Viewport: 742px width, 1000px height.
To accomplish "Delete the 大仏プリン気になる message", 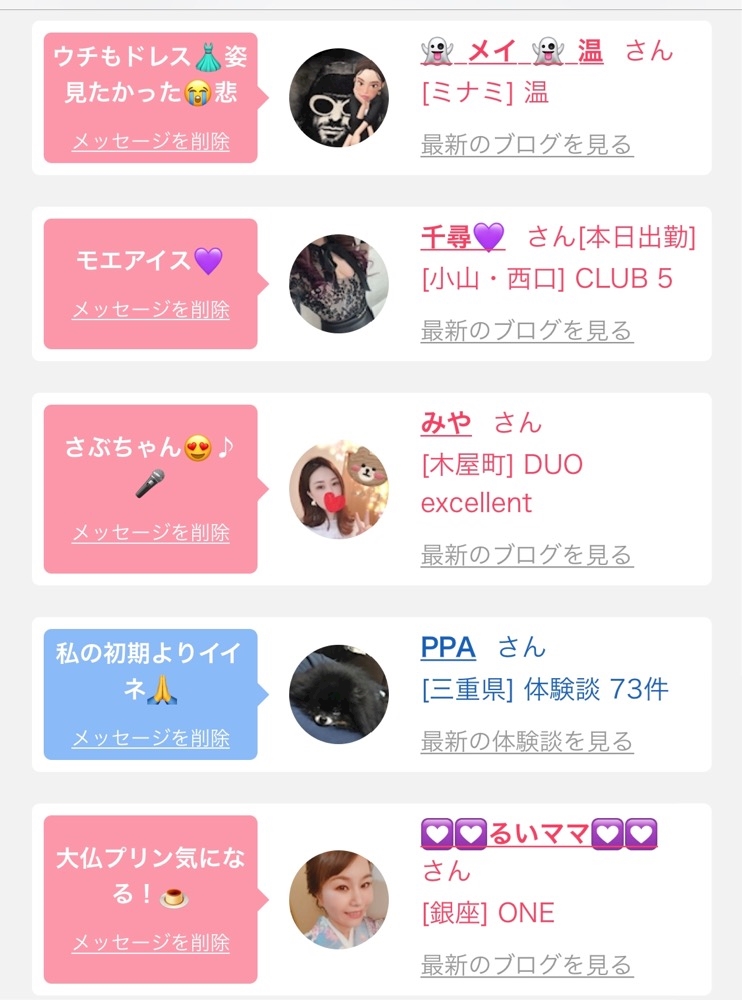I will point(151,943).
